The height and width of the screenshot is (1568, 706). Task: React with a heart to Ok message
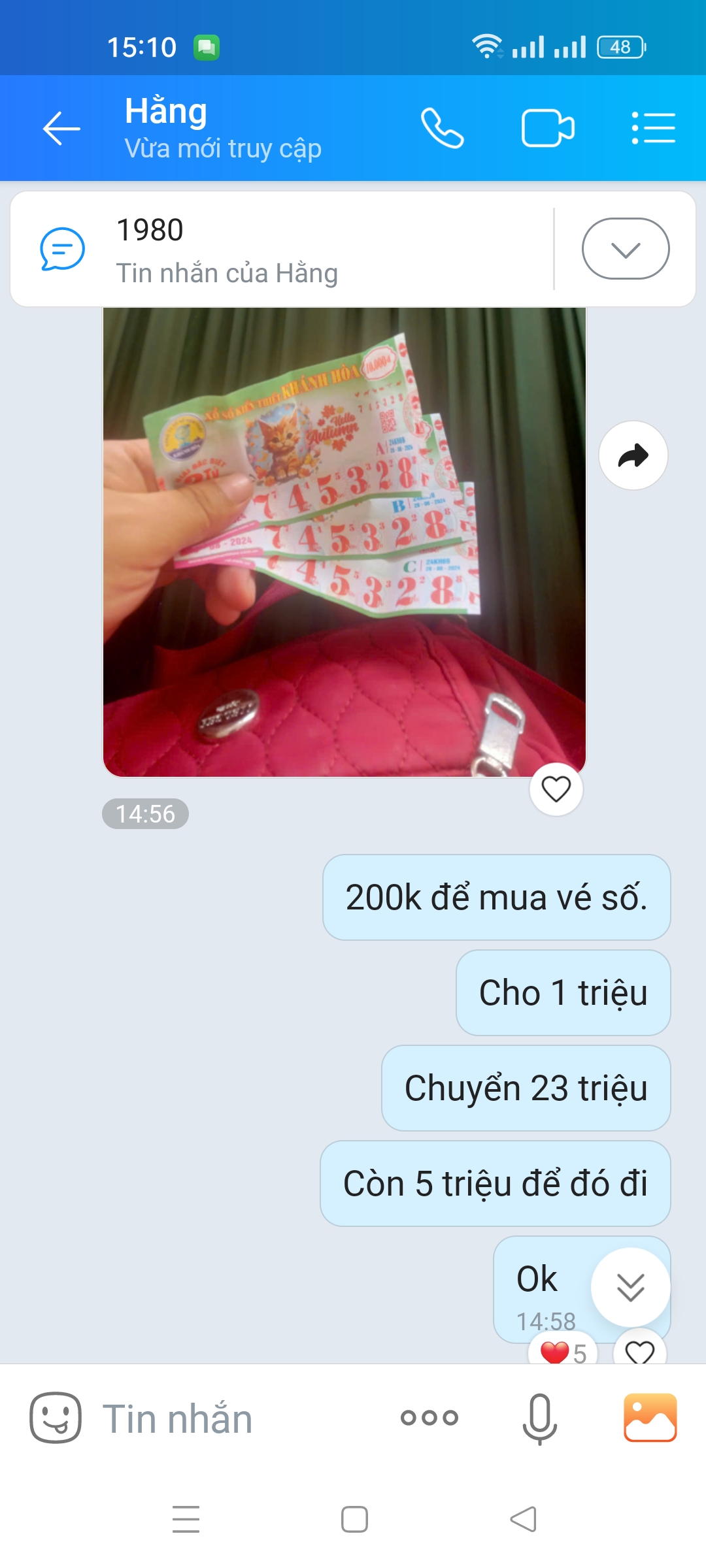pyautogui.click(x=639, y=1351)
